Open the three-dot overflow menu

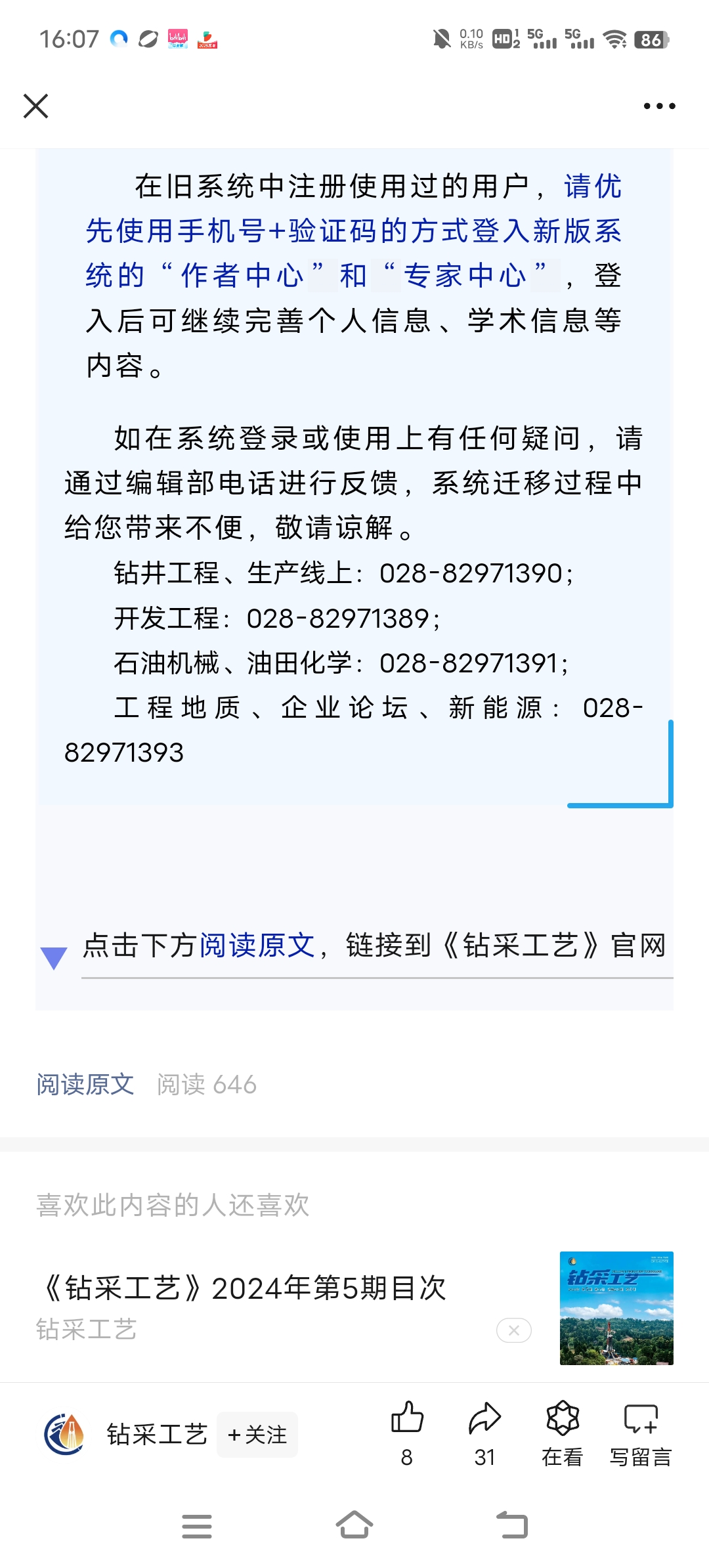coord(659,106)
